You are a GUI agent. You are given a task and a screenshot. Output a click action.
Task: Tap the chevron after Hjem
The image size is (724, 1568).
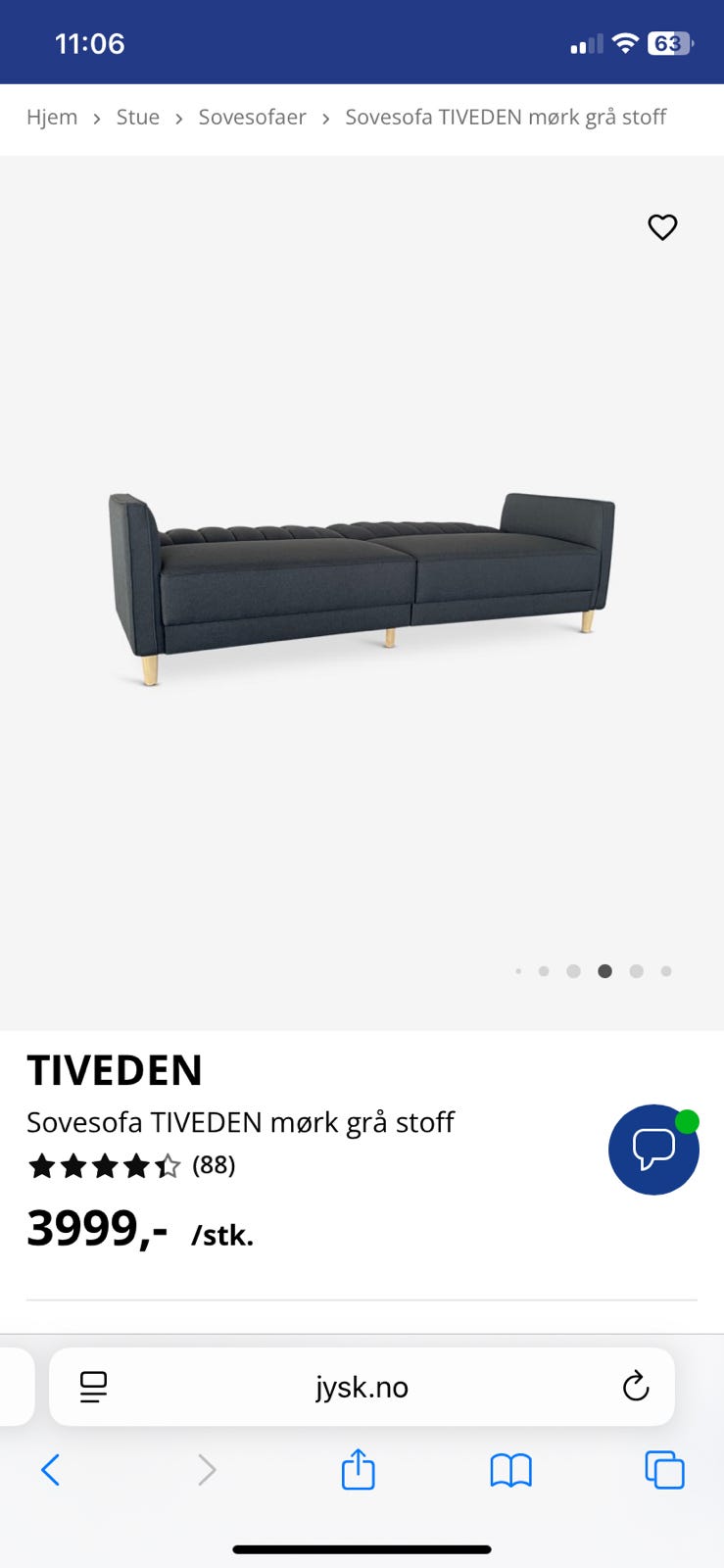tap(96, 118)
